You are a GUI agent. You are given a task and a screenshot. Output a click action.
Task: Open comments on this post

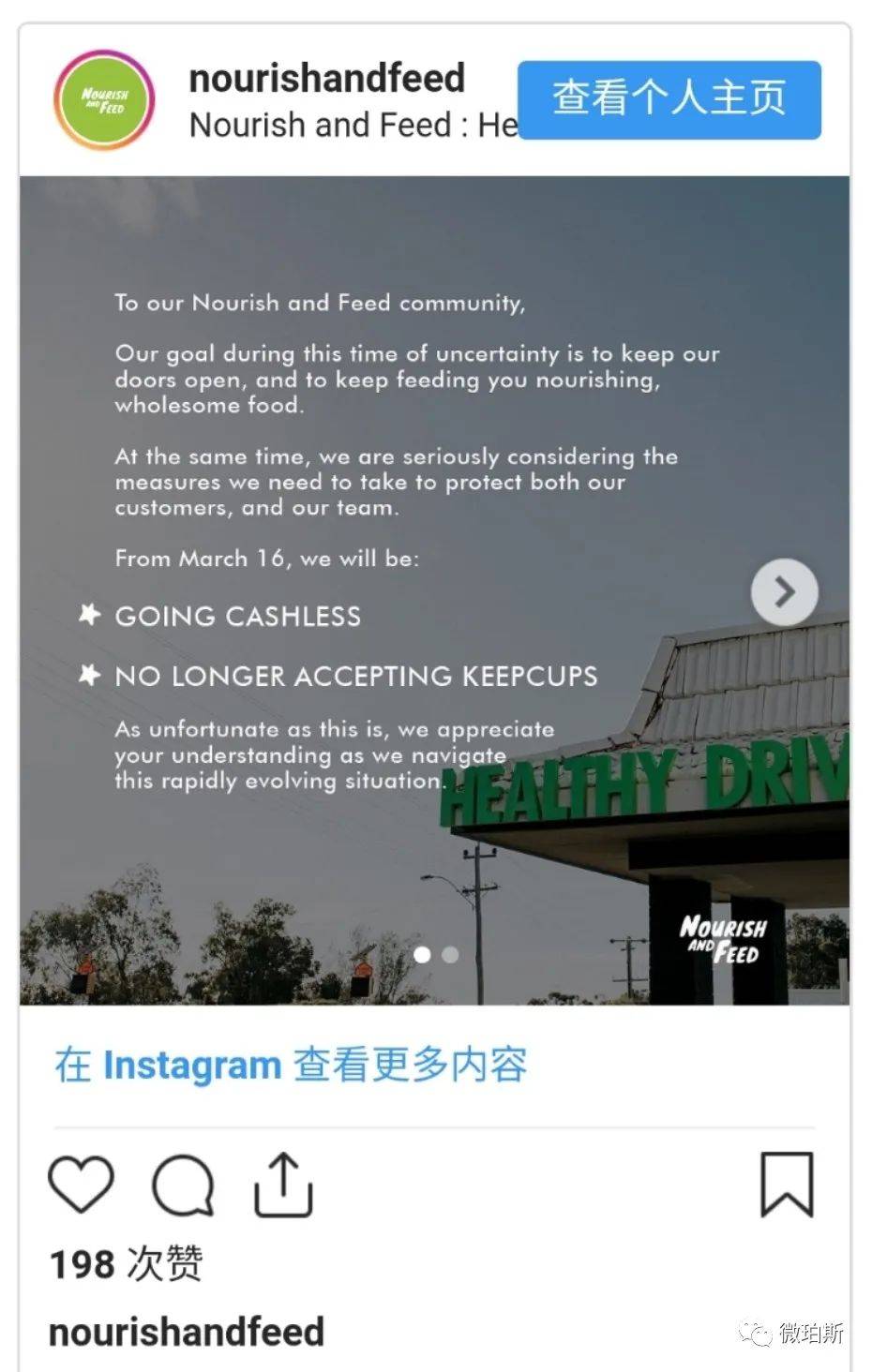tap(183, 1186)
